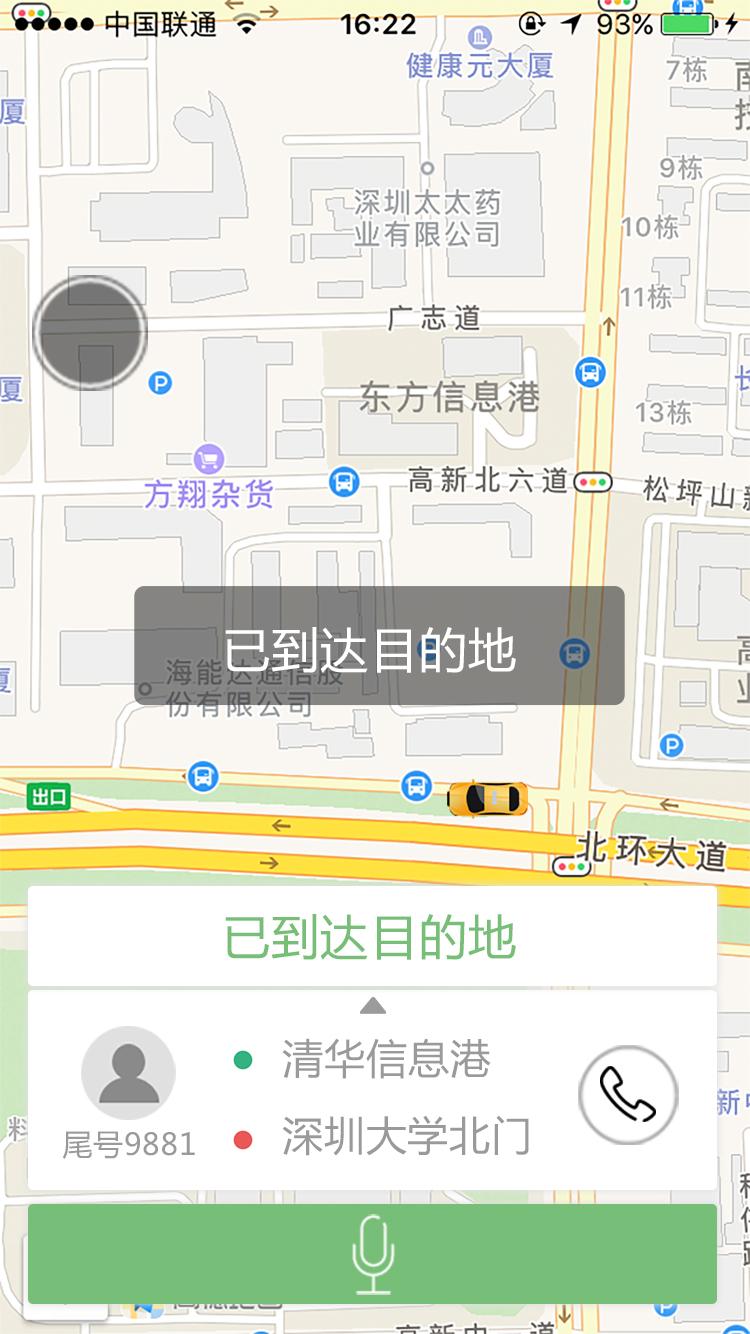Call the passenger with the phone icon
The image size is (750, 1334).
tap(628, 1095)
